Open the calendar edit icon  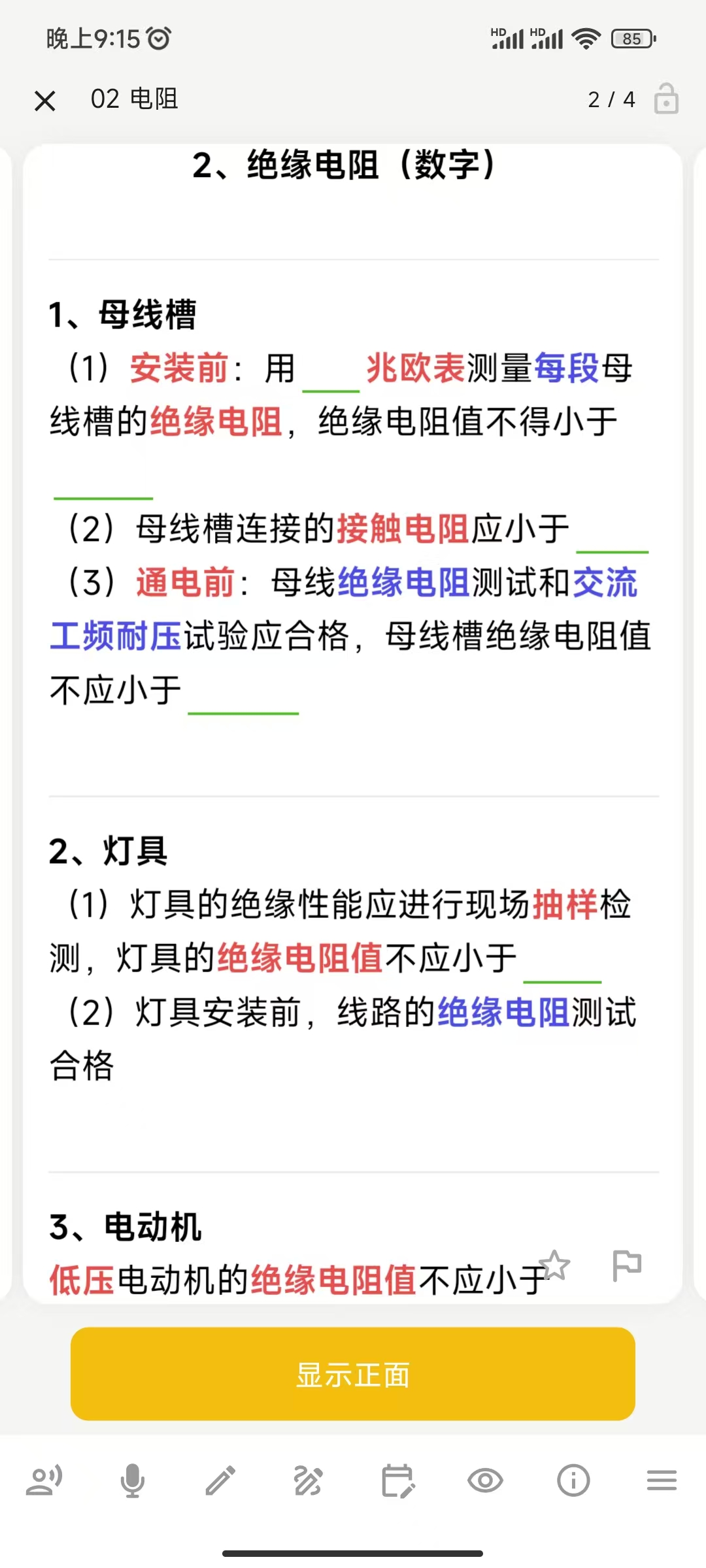pos(397,1480)
